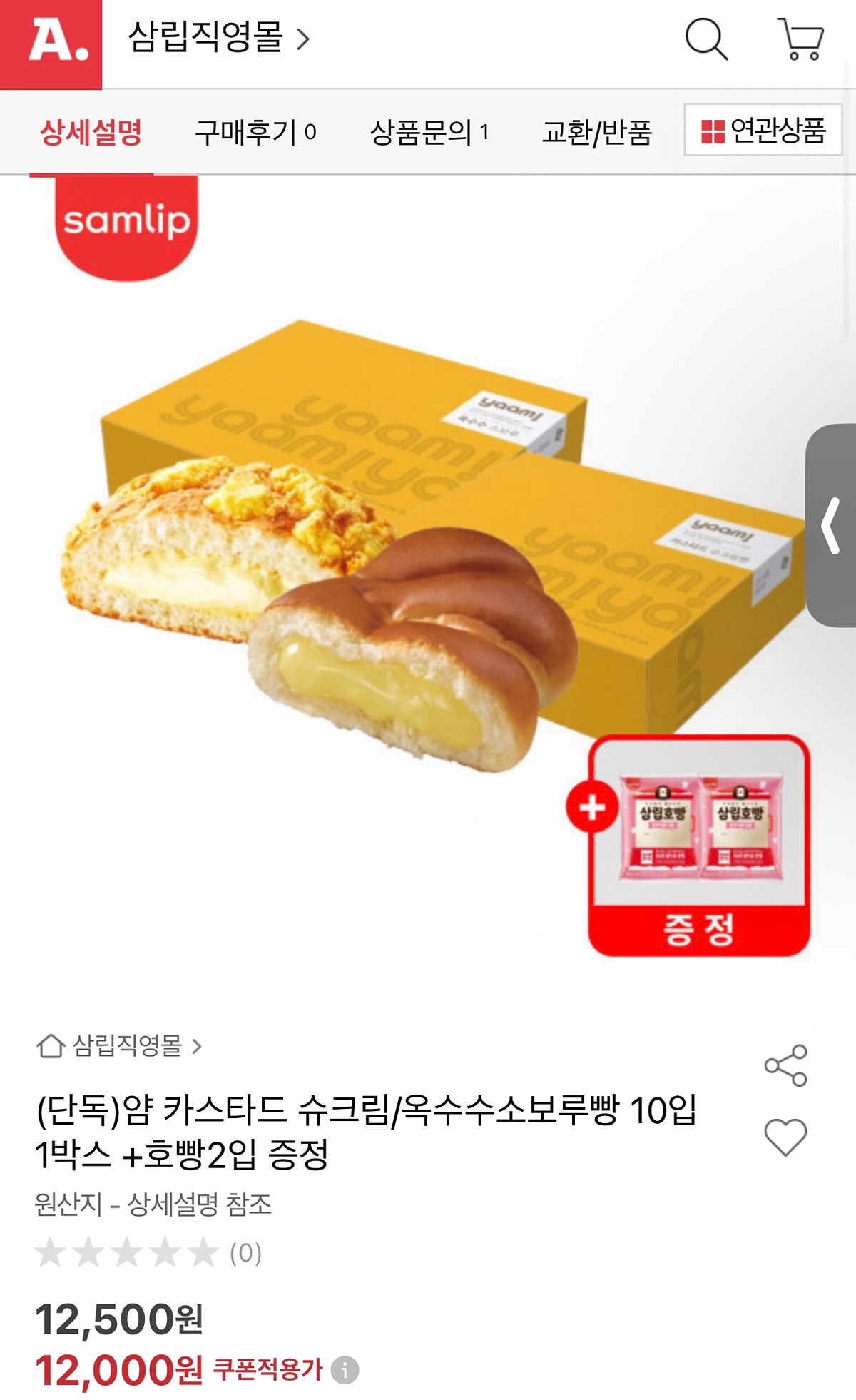
Task: Expand the gray side panel arrow
Action: [x=831, y=526]
